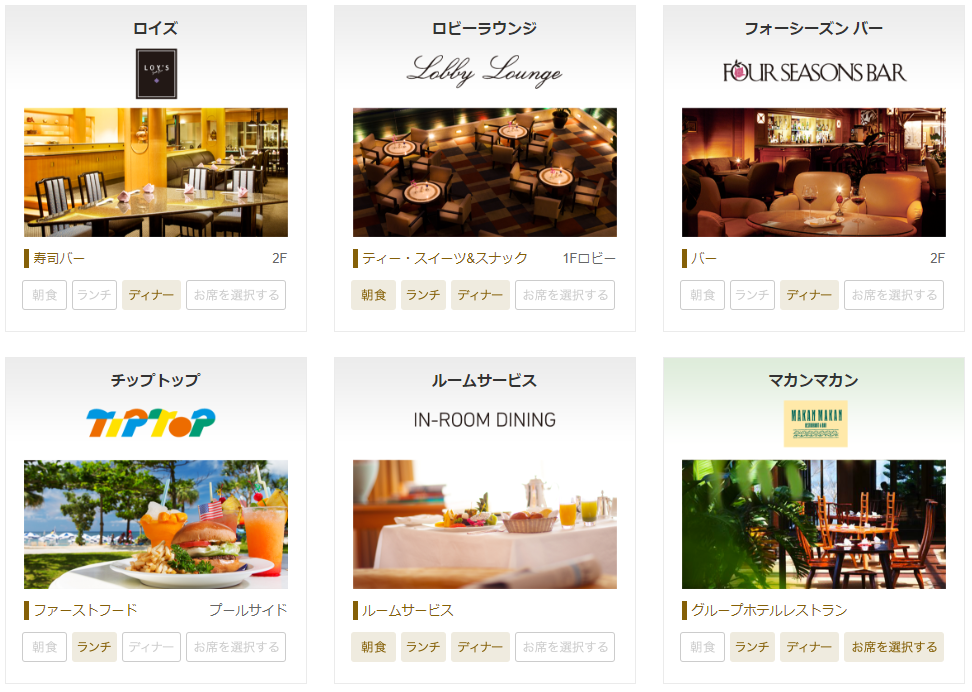
Task: Choose ディナー under ルームサービス
Action: 480,647
